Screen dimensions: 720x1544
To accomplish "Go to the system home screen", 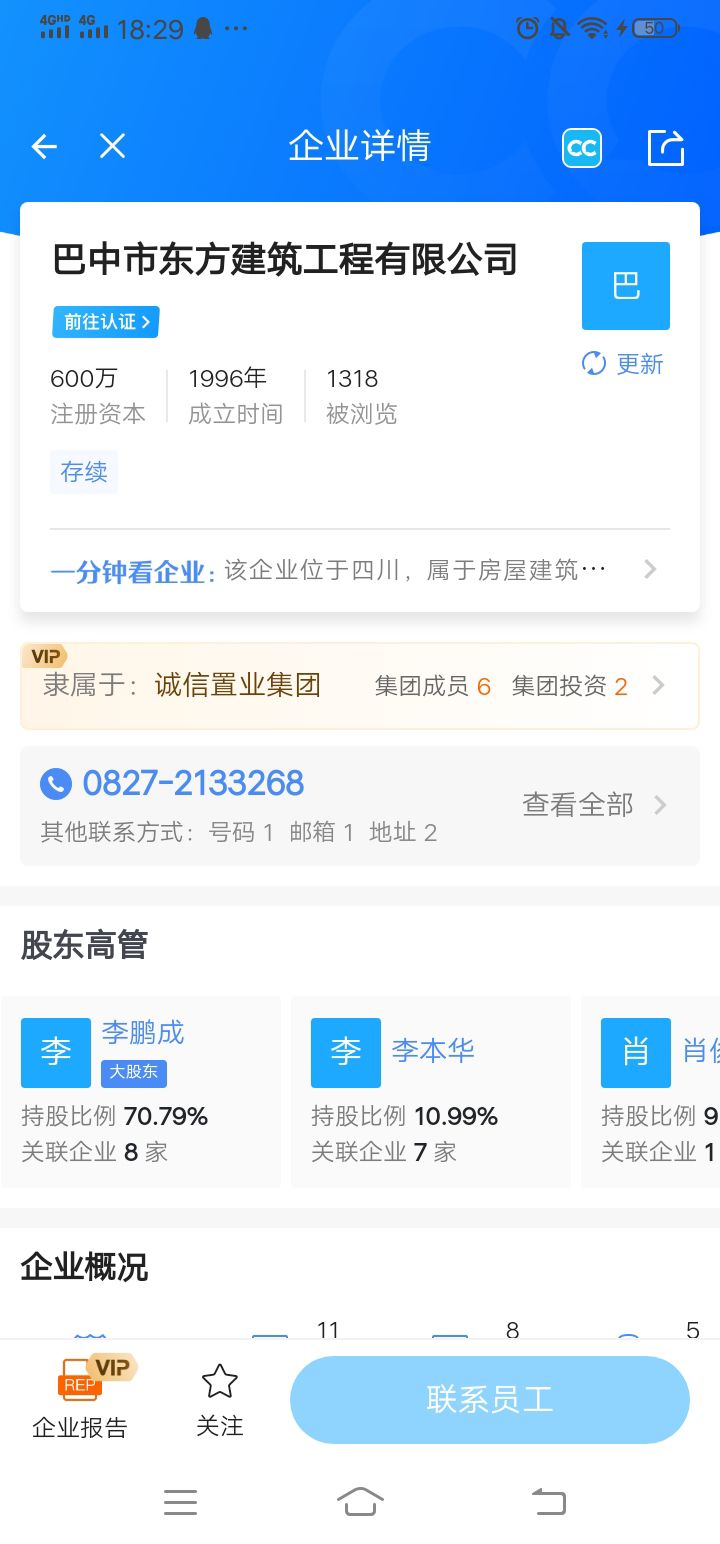I will coord(360,1501).
